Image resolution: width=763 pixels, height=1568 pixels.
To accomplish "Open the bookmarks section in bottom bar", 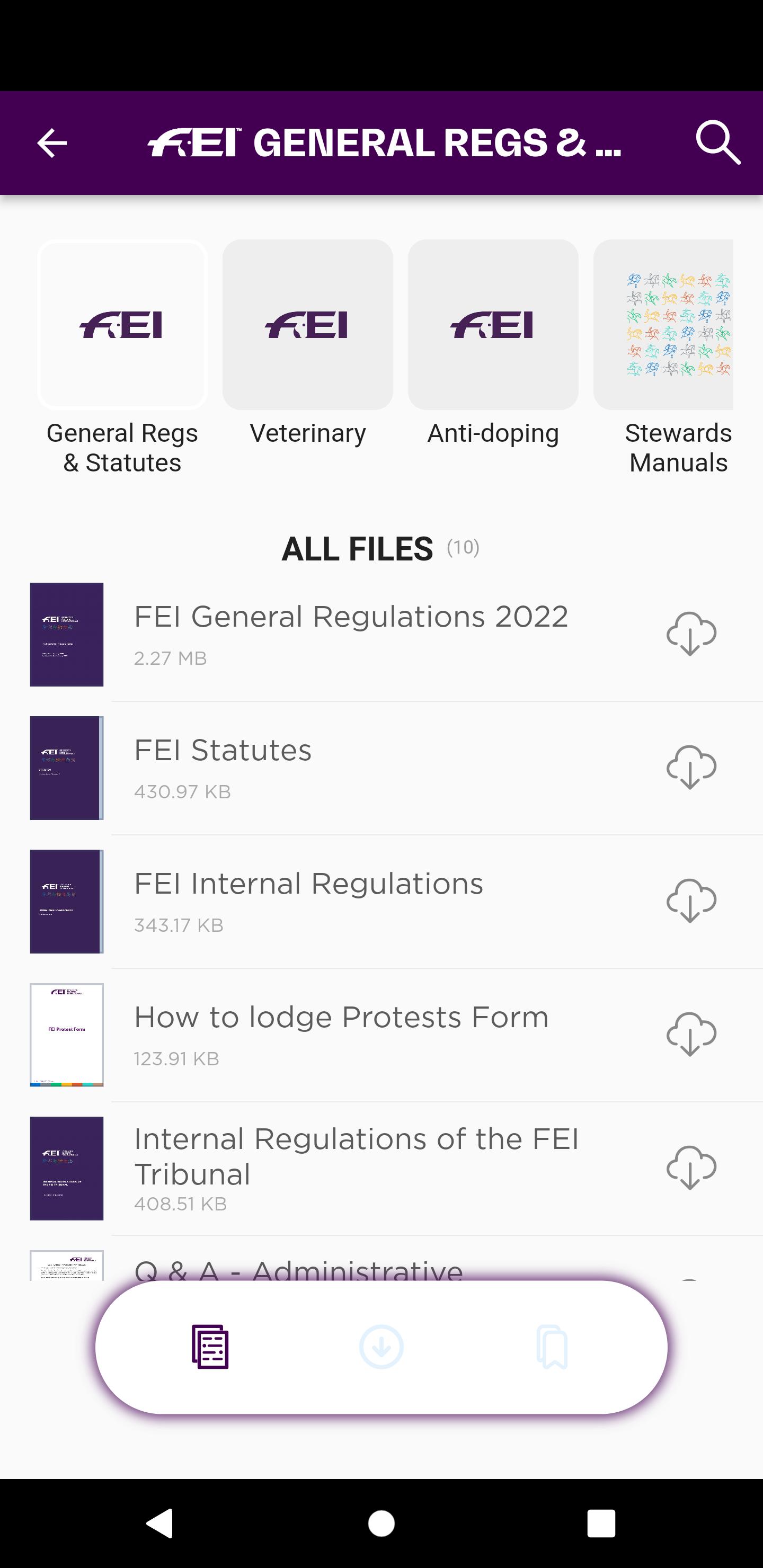I will [x=553, y=1347].
